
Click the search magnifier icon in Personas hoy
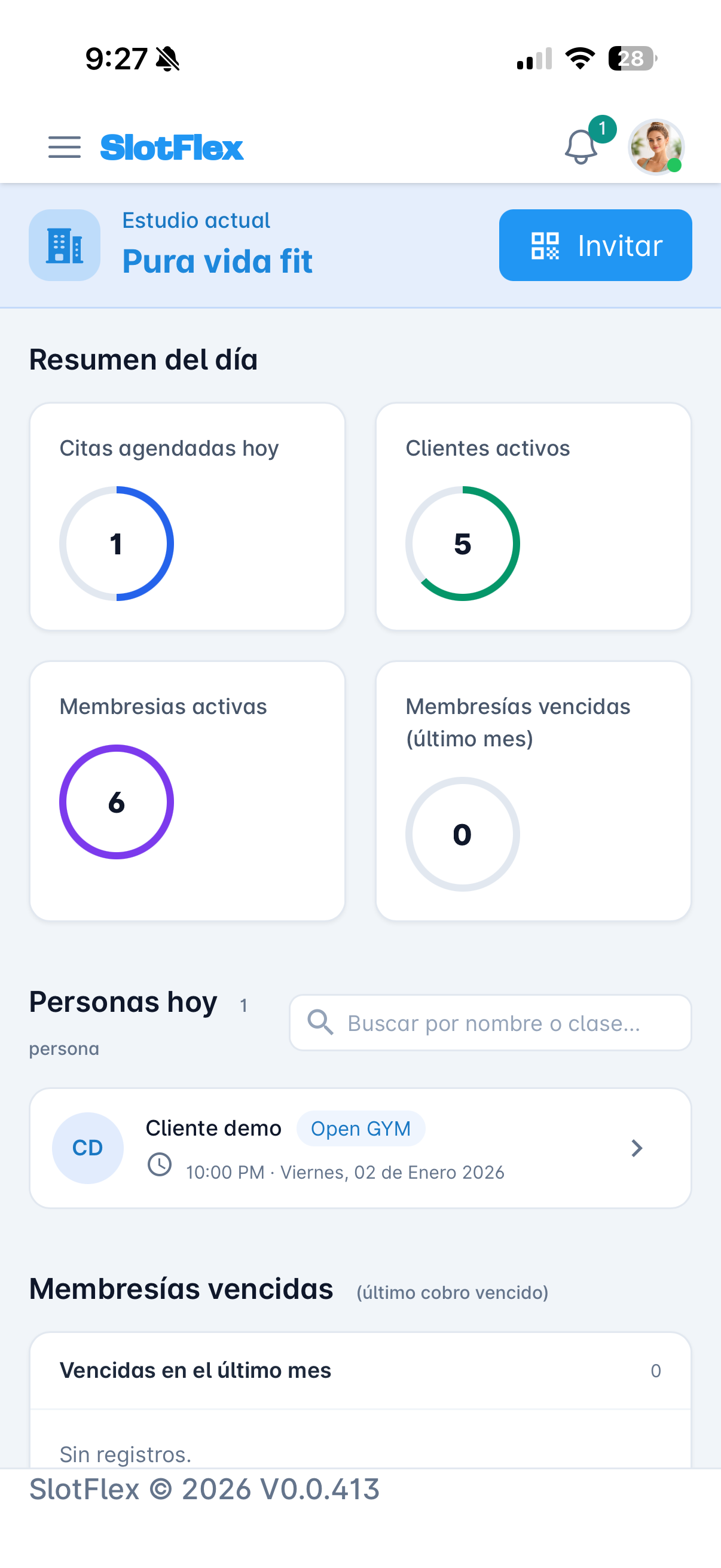click(x=320, y=1023)
